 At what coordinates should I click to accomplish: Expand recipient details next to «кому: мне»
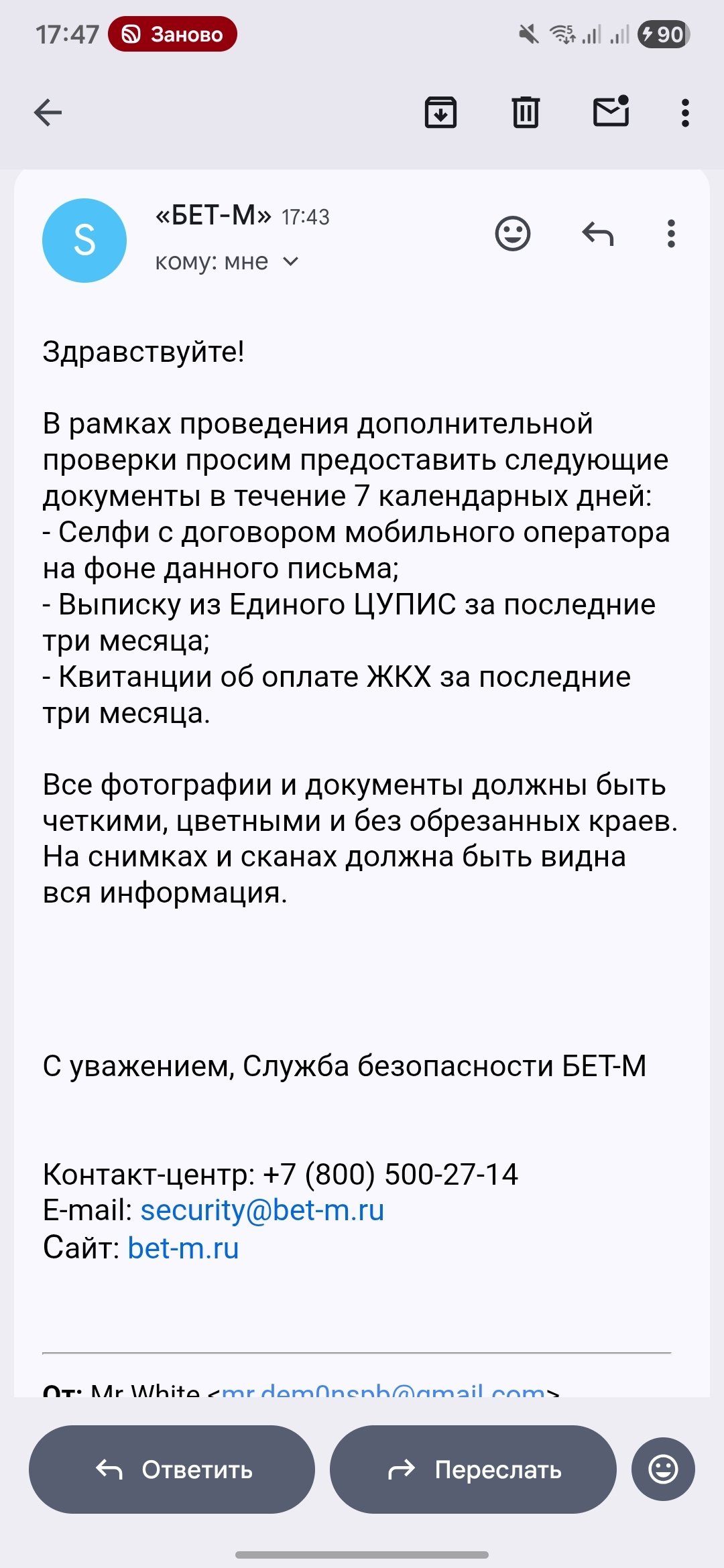[290, 261]
